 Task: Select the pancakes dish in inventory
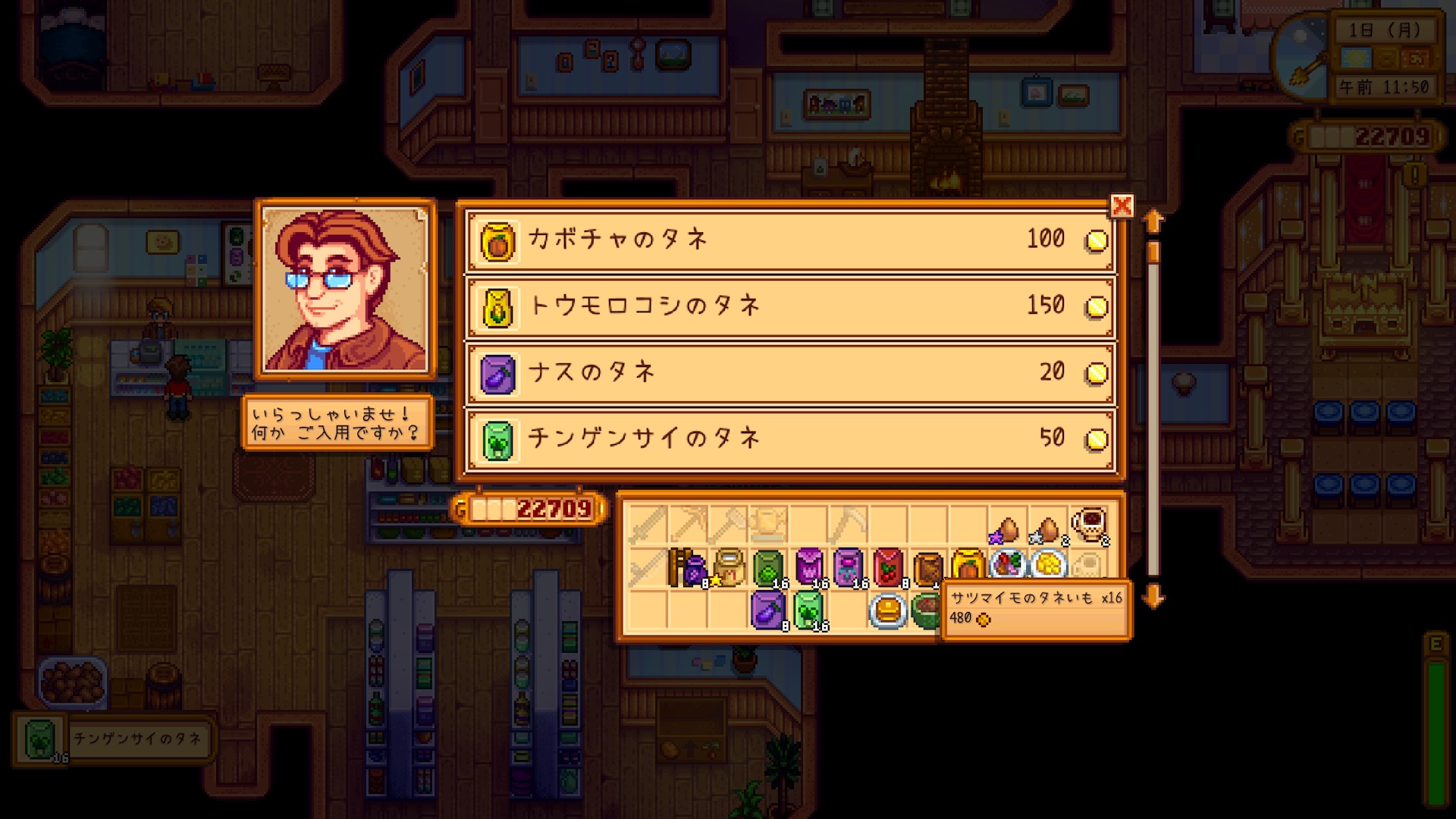pos(888,610)
